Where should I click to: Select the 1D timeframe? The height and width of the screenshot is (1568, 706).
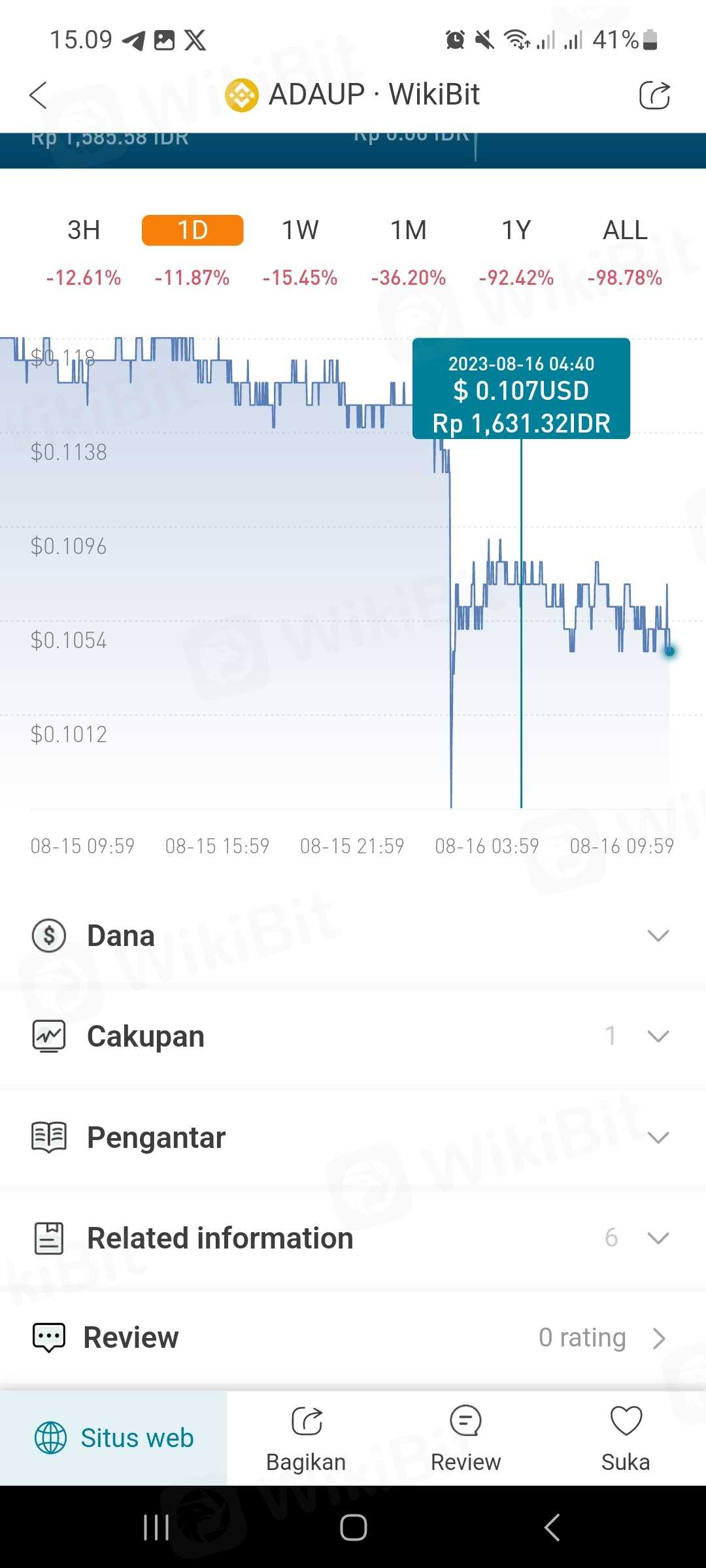click(x=192, y=231)
